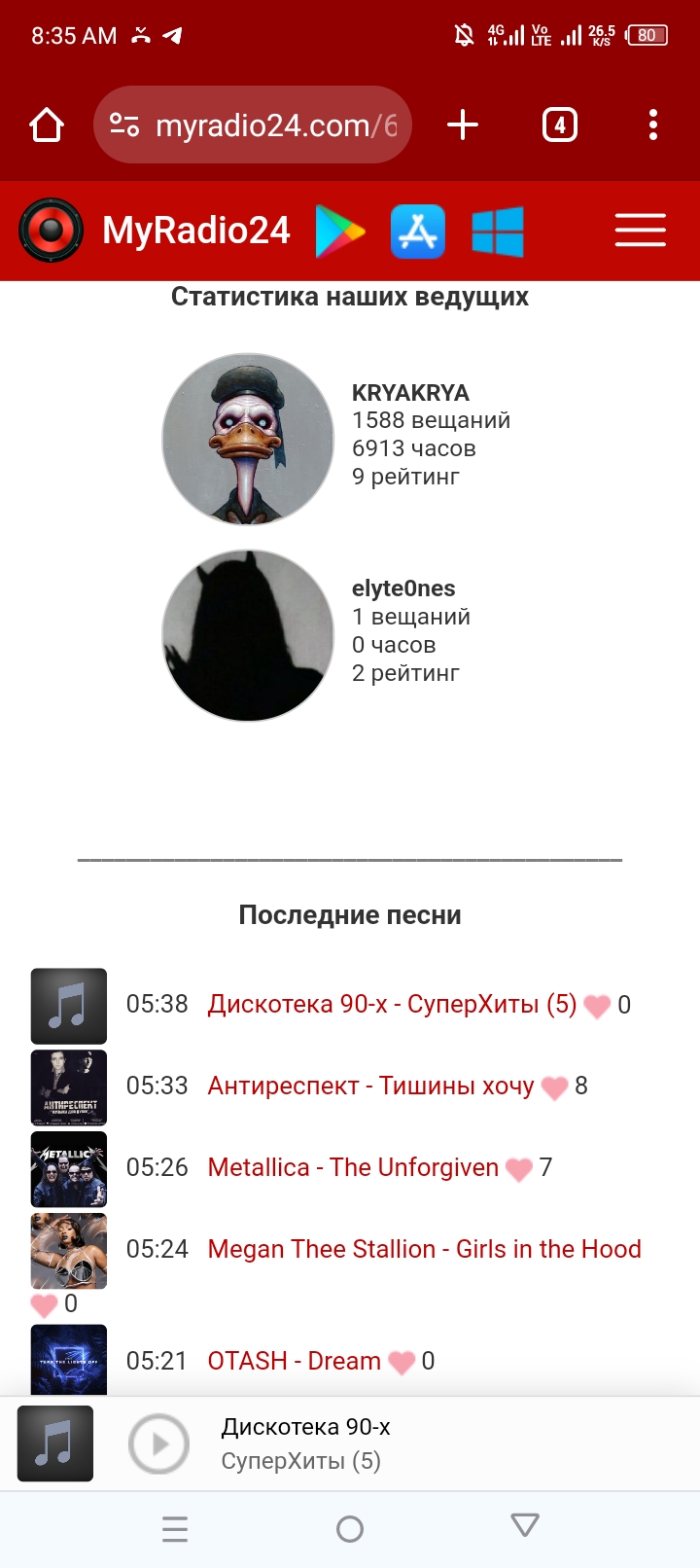Go back with the system back button
700x1568 pixels.
click(x=525, y=1527)
